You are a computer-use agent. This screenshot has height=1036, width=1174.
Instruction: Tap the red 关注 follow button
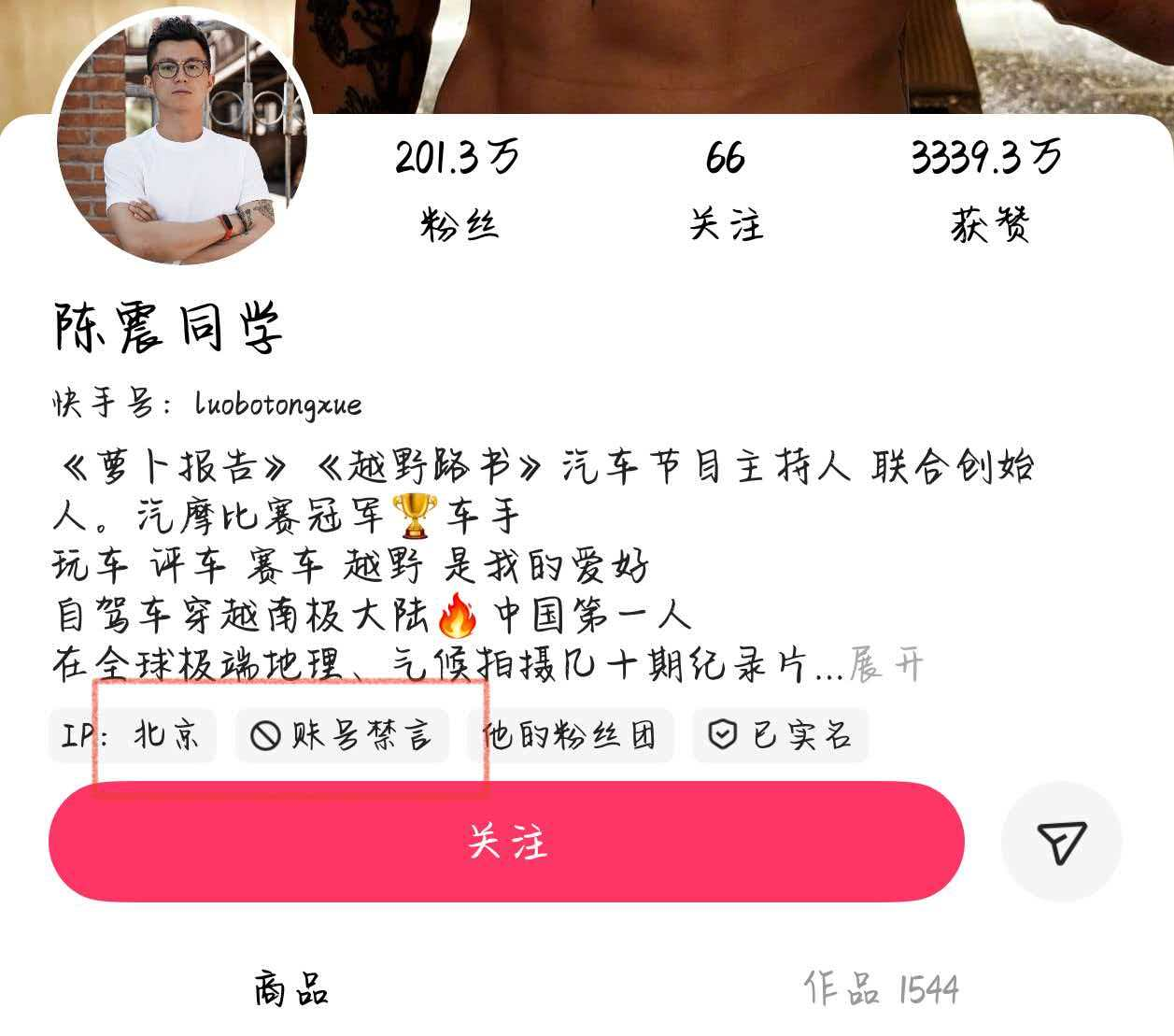pyautogui.click(x=506, y=842)
